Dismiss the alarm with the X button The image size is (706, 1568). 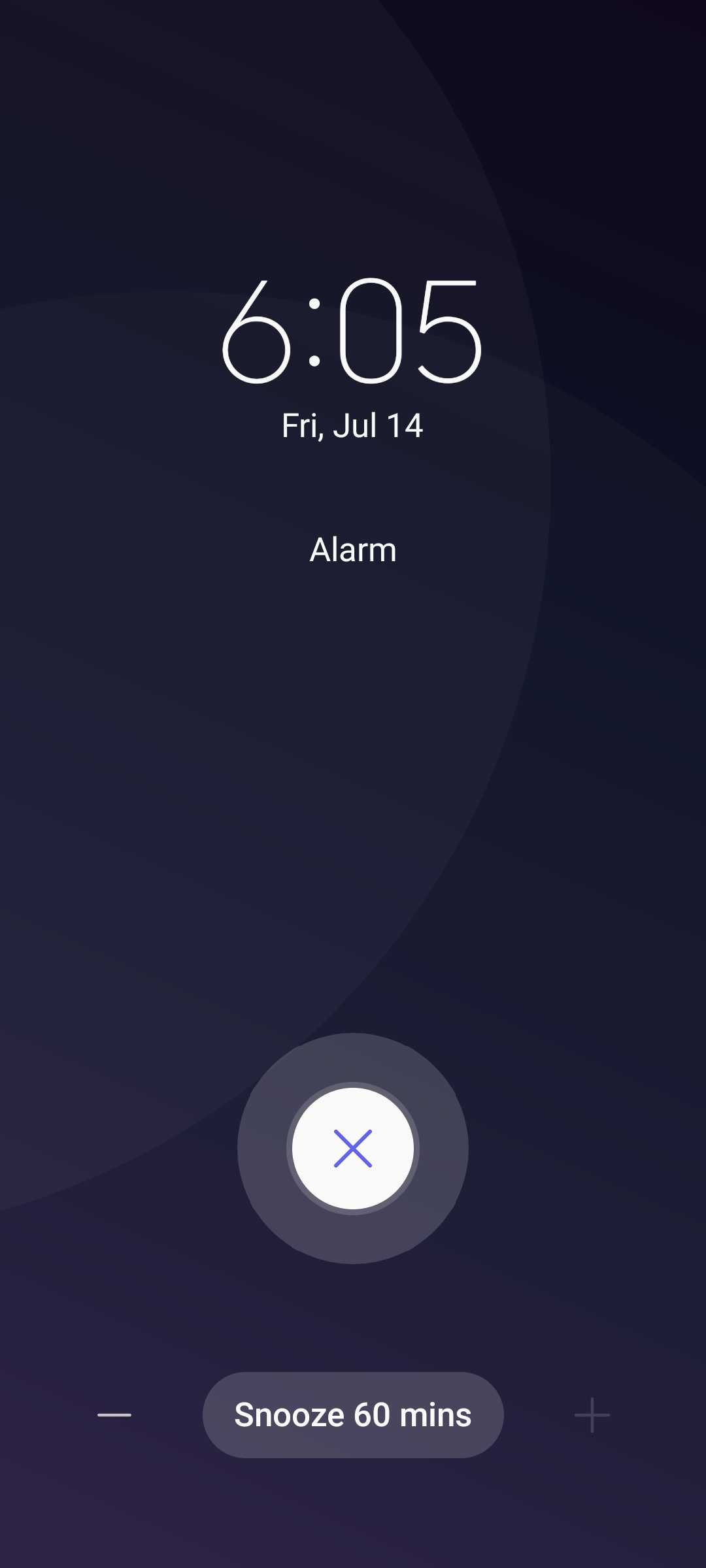(353, 1148)
